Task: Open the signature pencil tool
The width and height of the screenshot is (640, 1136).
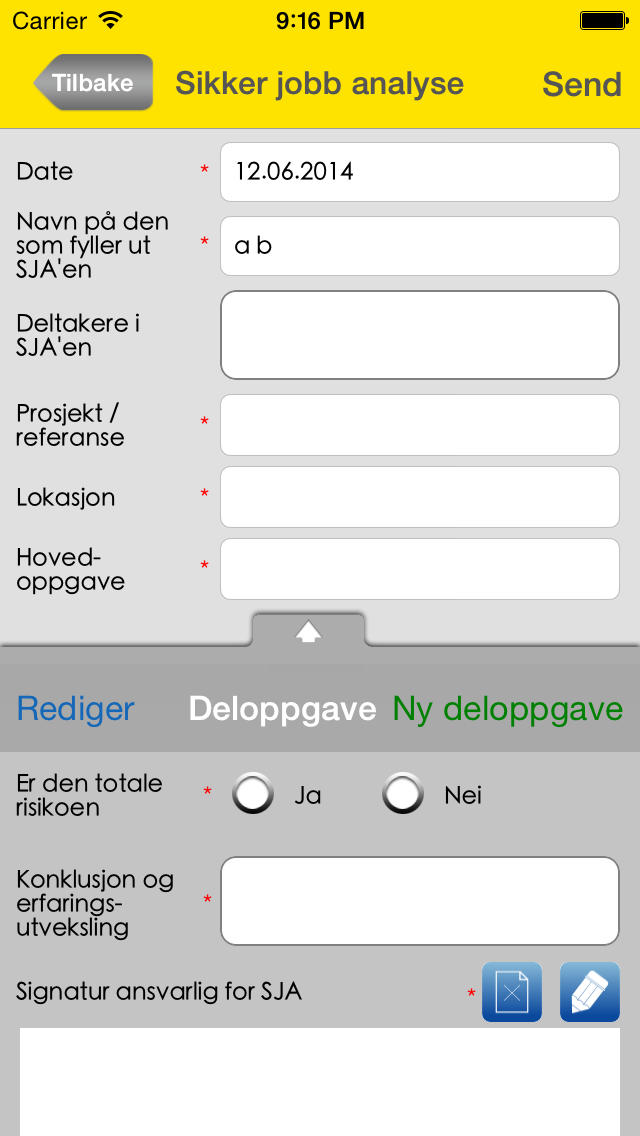Action: (x=590, y=992)
